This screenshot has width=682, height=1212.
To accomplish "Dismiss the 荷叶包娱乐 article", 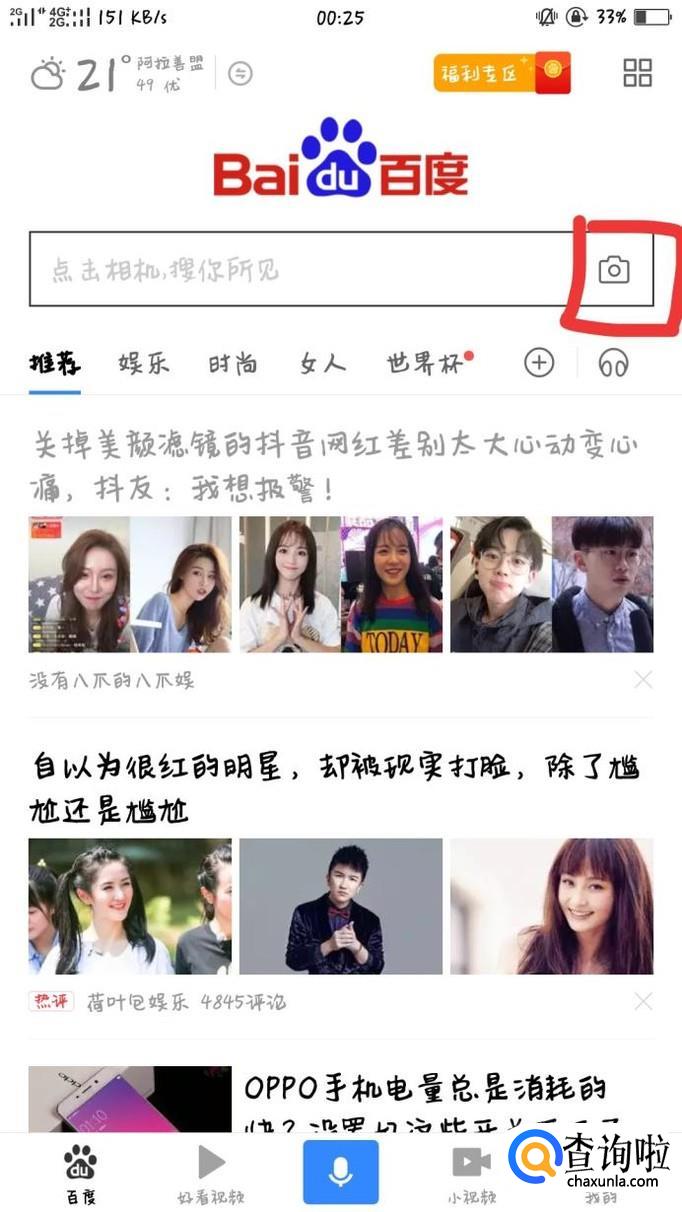I will point(643,1001).
